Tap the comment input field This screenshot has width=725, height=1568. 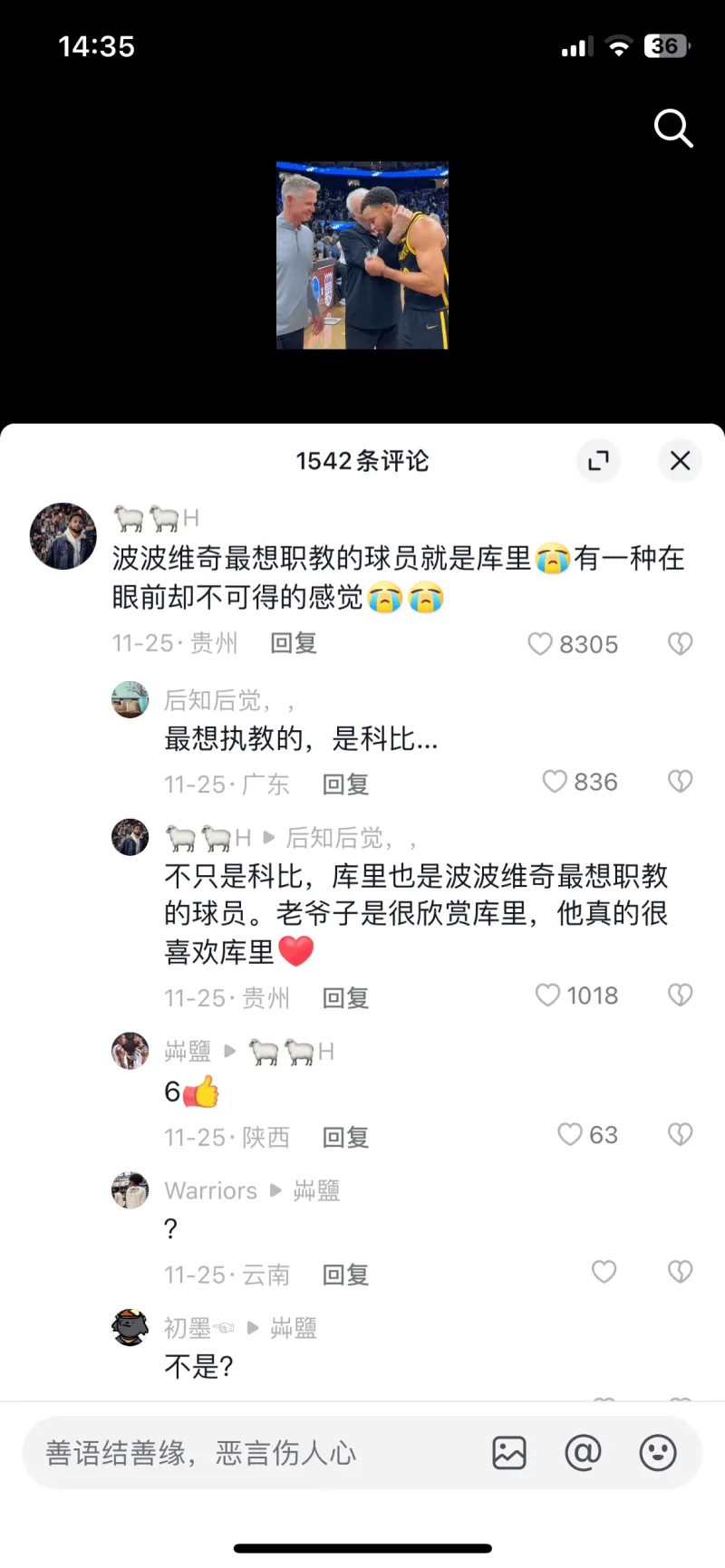254,1453
